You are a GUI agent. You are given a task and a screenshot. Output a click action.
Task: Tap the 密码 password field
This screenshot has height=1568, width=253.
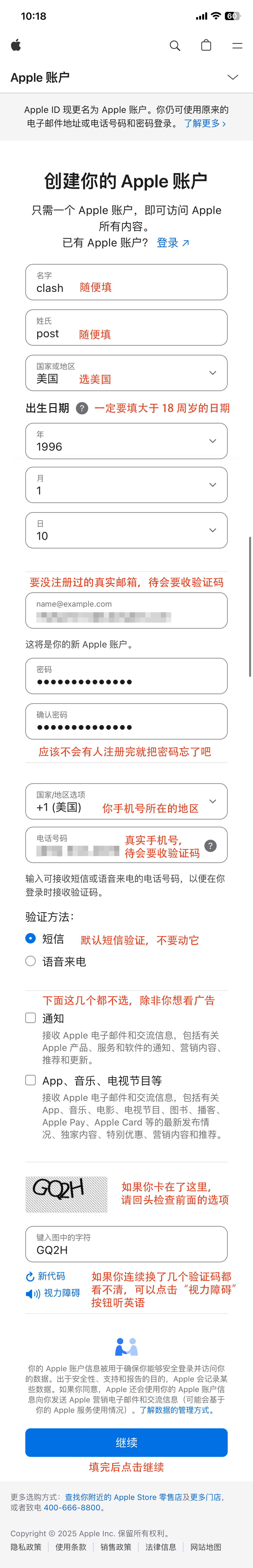pyautogui.click(x=126, y=676)
